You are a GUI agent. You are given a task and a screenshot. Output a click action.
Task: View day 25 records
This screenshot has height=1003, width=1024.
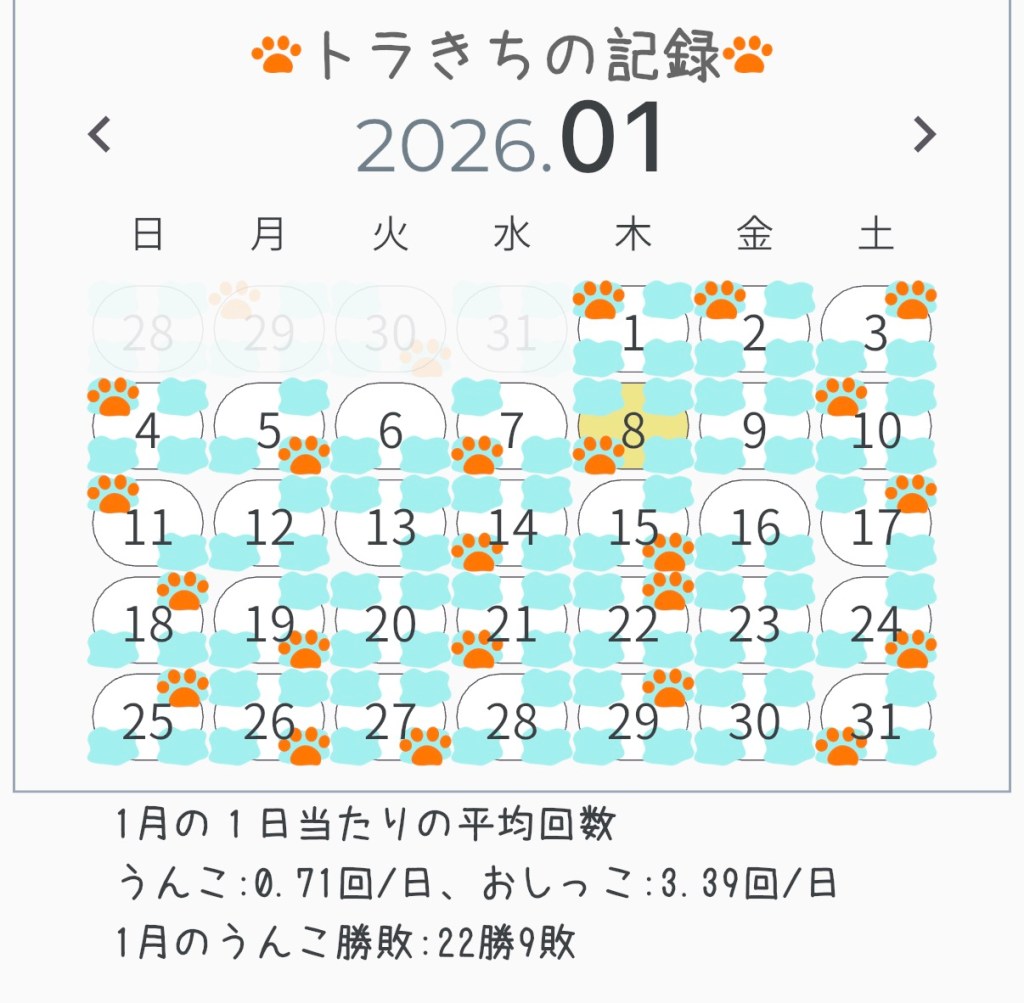(x=147, y=721)
